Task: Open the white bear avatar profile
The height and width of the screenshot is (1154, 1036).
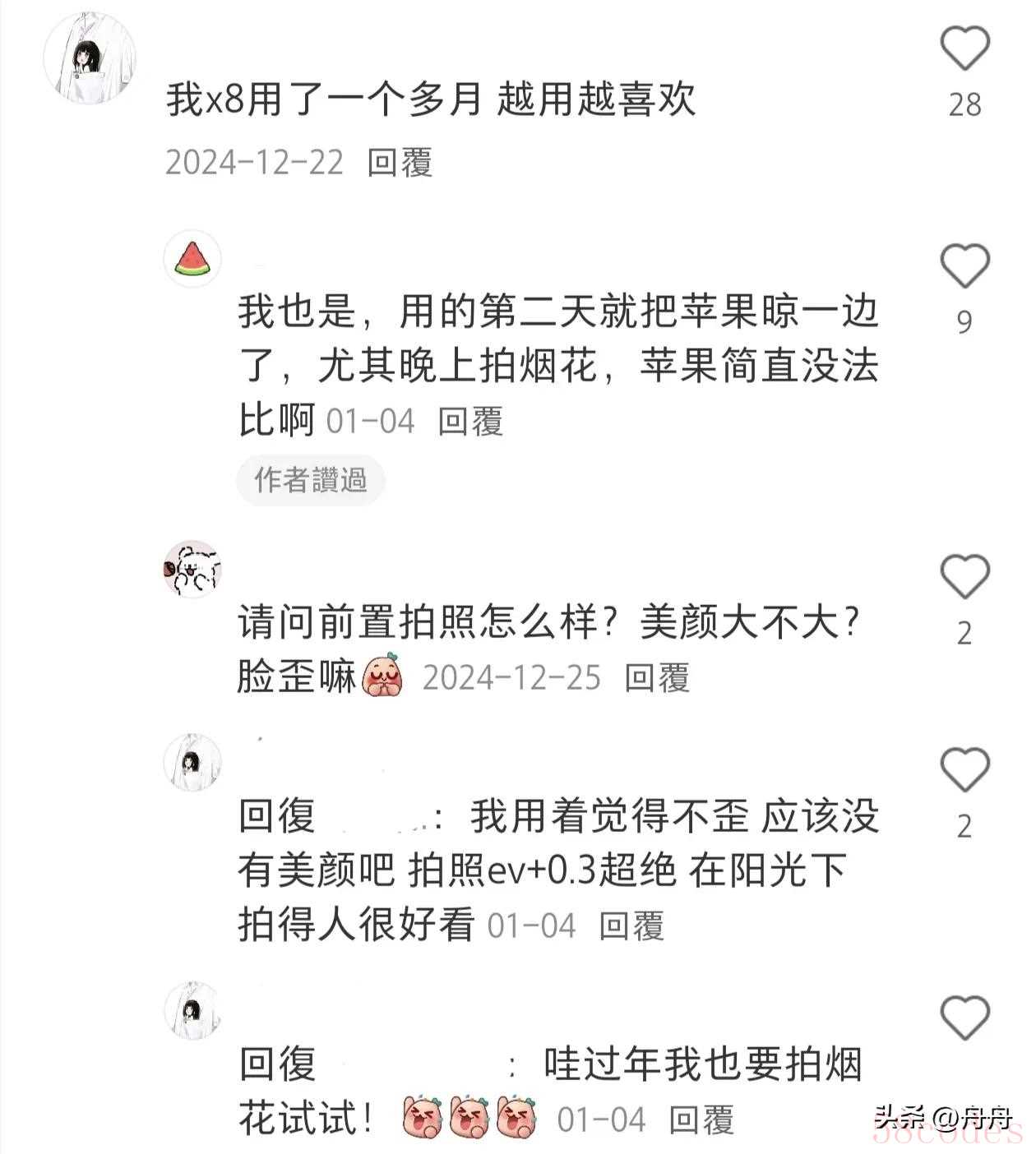Action: (x=193, y=569)
